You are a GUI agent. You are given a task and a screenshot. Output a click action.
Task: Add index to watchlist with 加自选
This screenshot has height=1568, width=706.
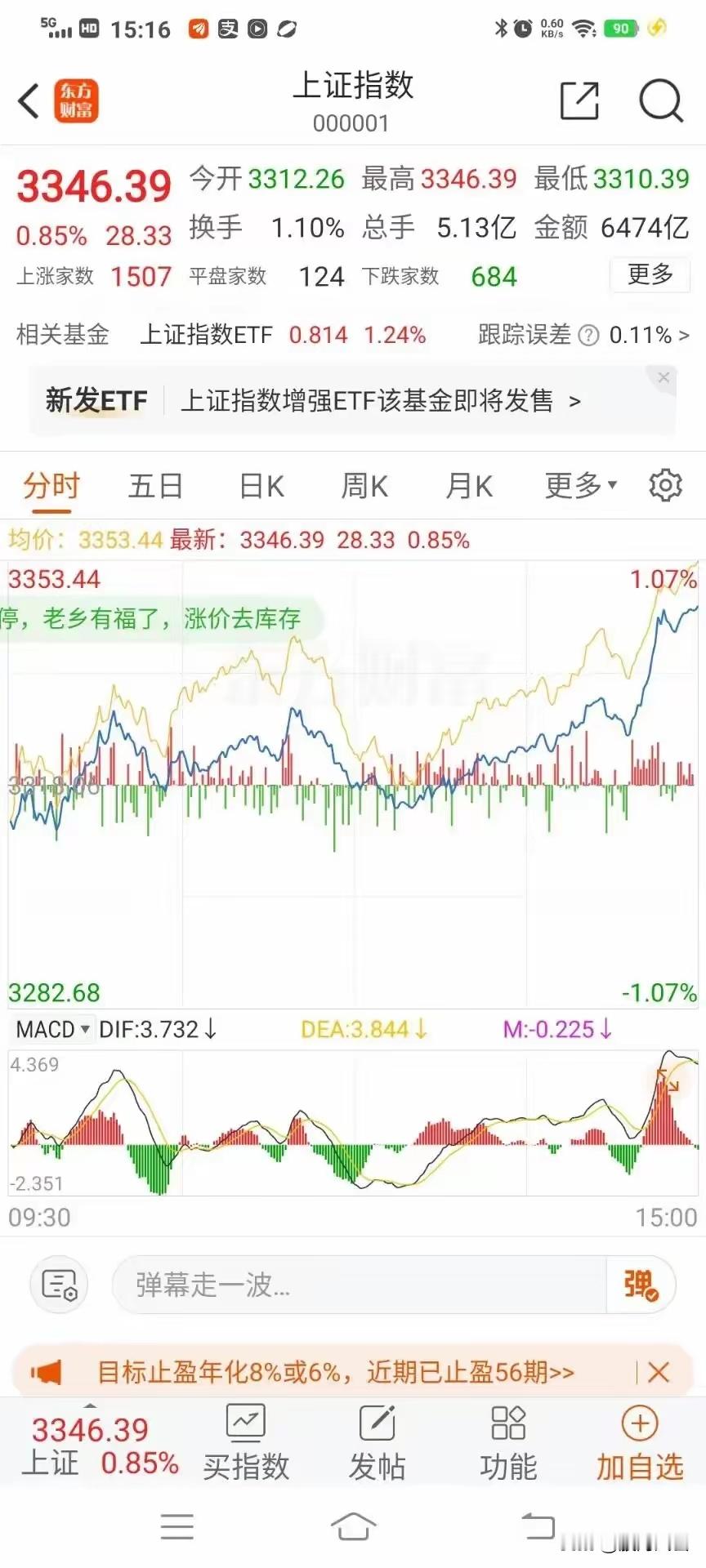pos(640,1443)
